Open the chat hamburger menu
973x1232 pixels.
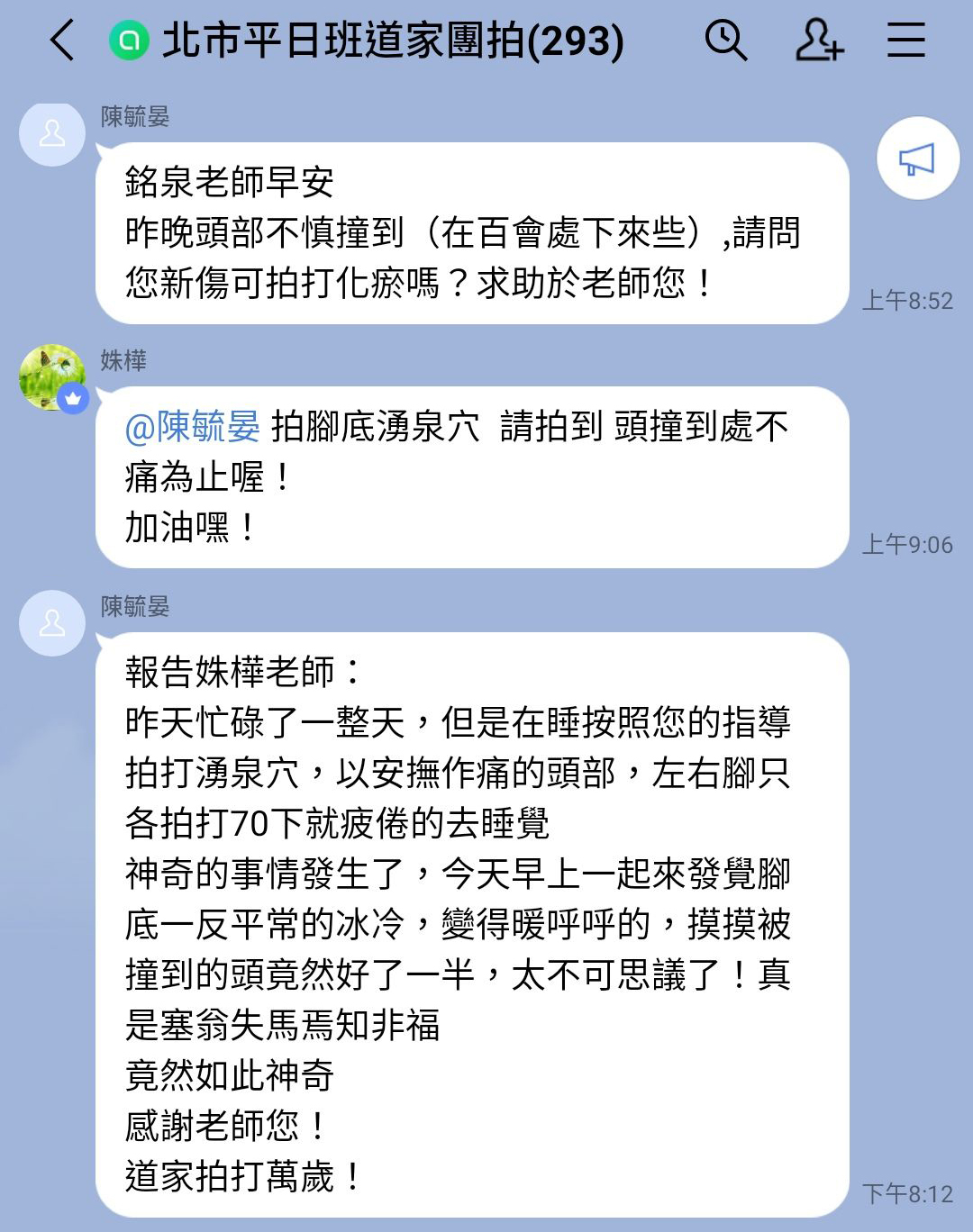[x=905, y=41]
